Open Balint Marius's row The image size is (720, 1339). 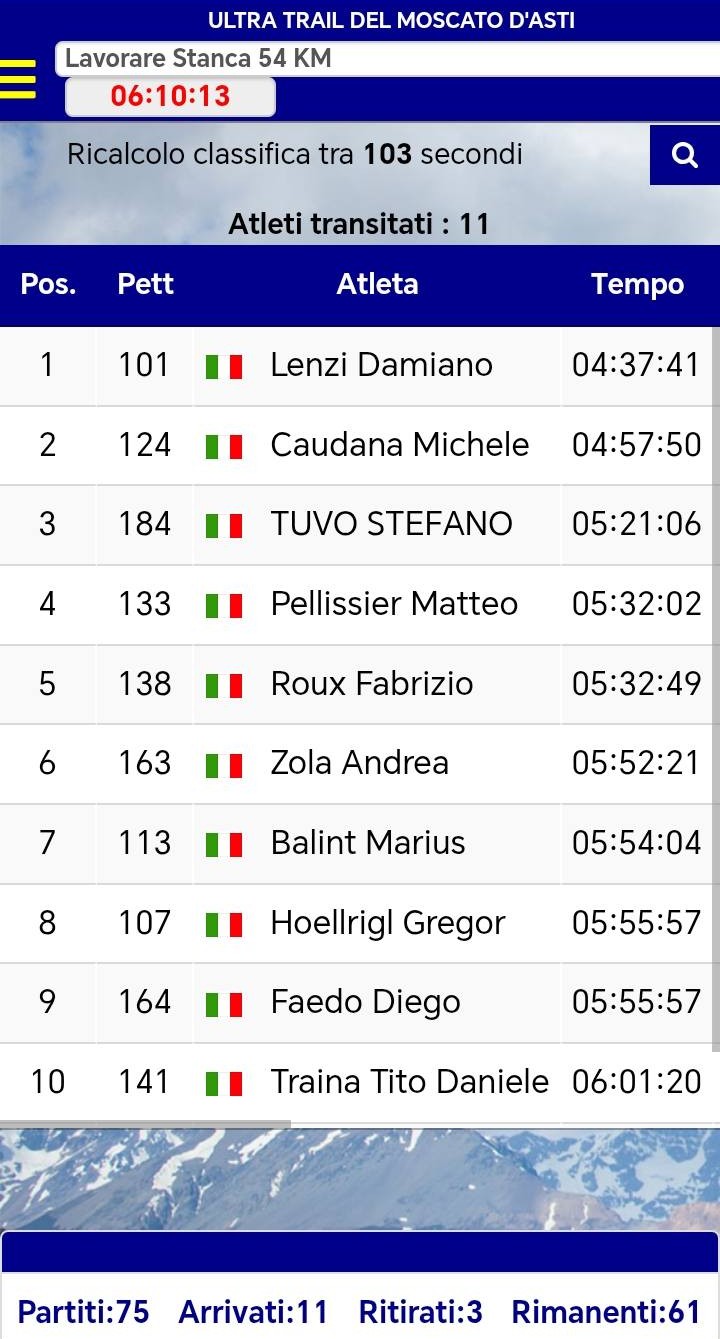(x=367, y=843)
